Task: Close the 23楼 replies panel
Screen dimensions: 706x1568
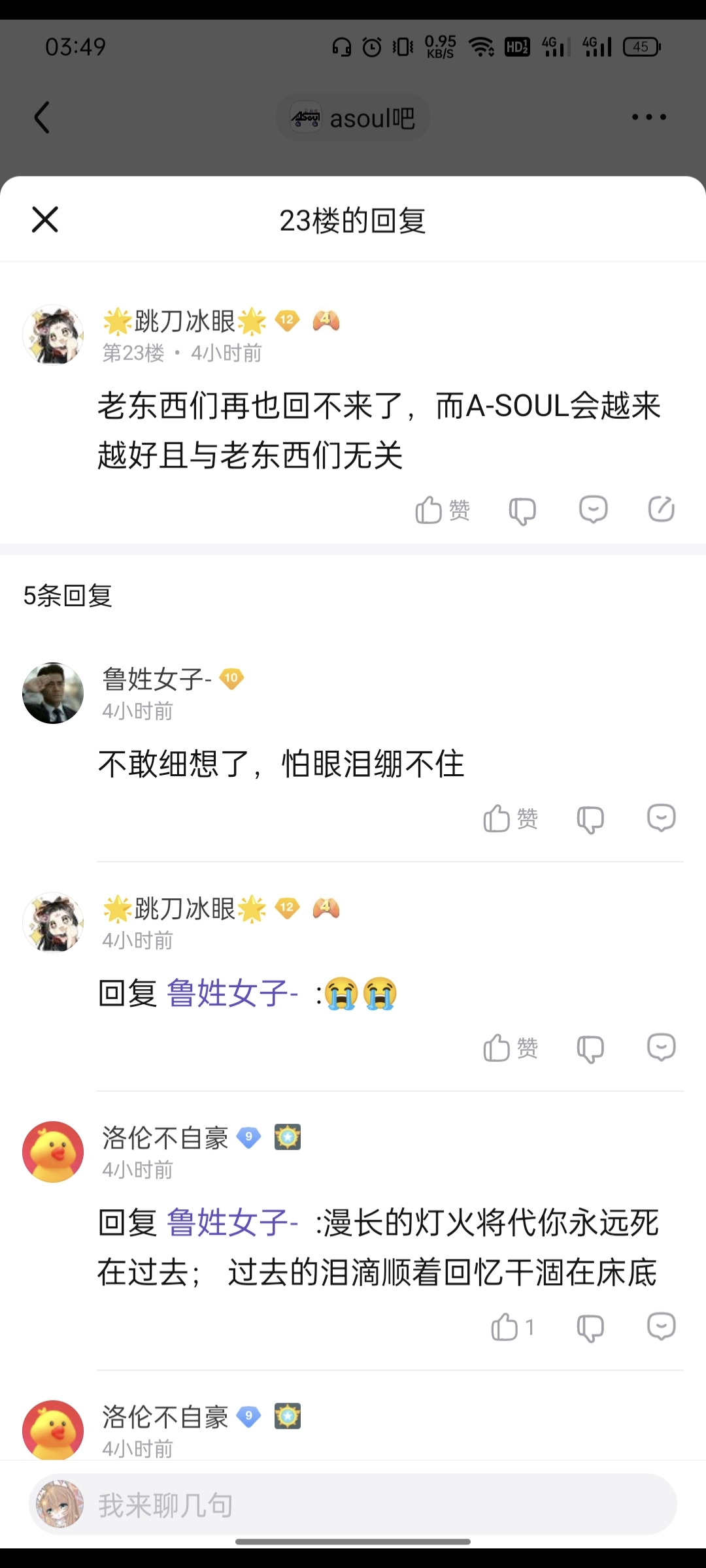Action: (x=45, y=220)
